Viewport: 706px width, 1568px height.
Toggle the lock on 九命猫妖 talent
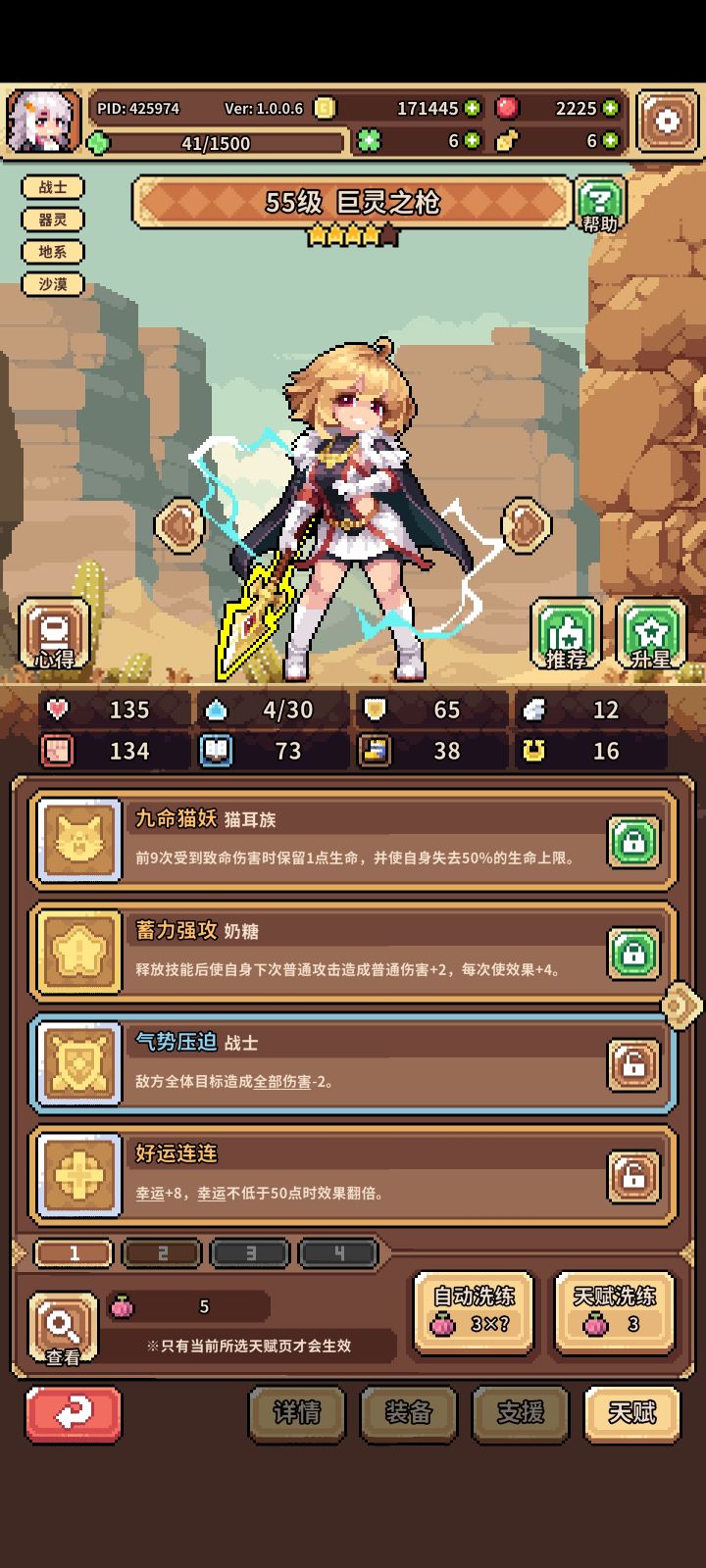pyautogui.click(x=633, y=841)
